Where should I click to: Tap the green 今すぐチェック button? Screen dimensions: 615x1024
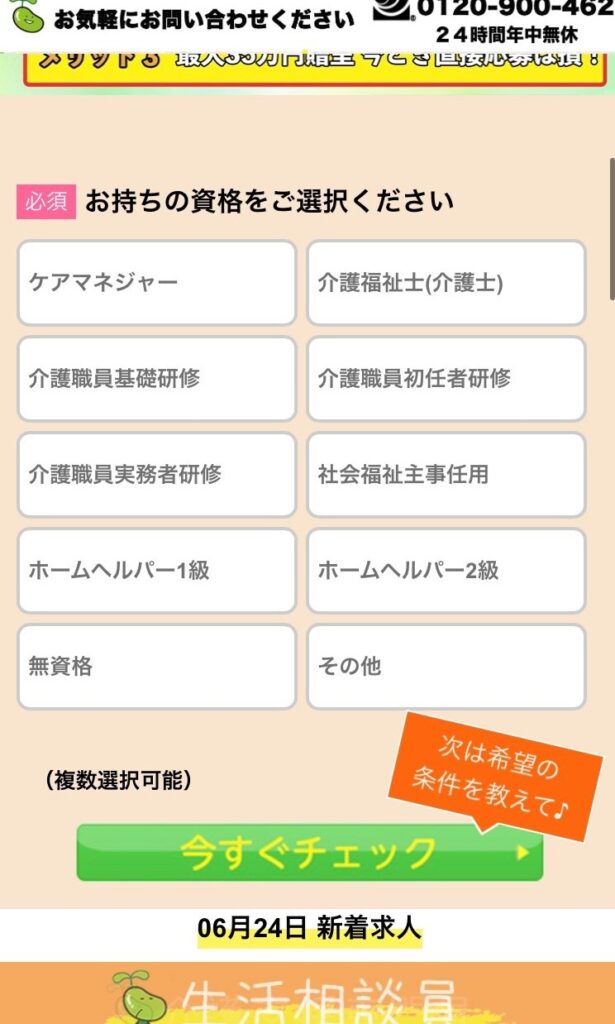(309, 853)
